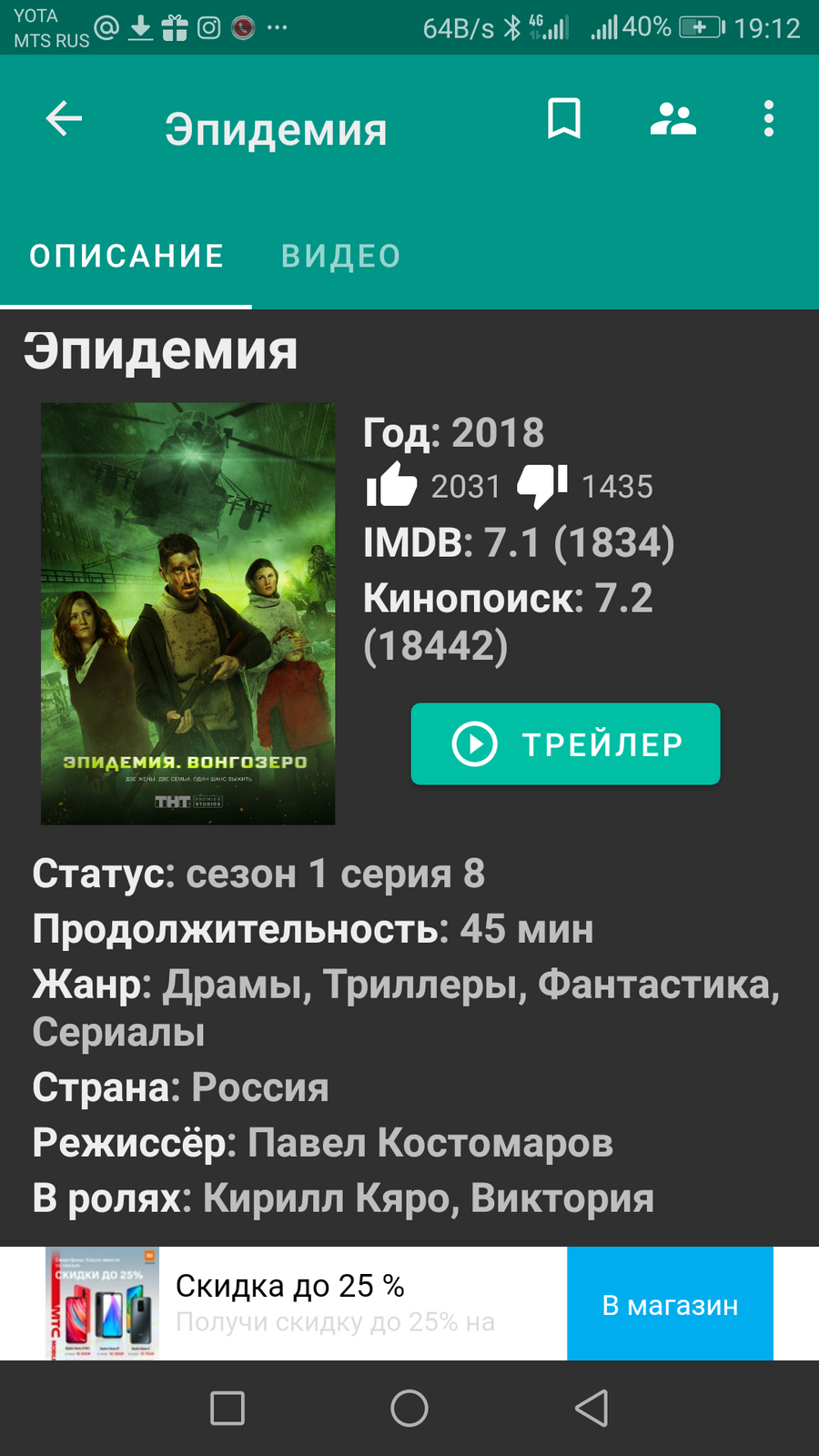This screenshot has height=1456, width=819.
Task: Go to the home screen
Action: pos(409,1408)
